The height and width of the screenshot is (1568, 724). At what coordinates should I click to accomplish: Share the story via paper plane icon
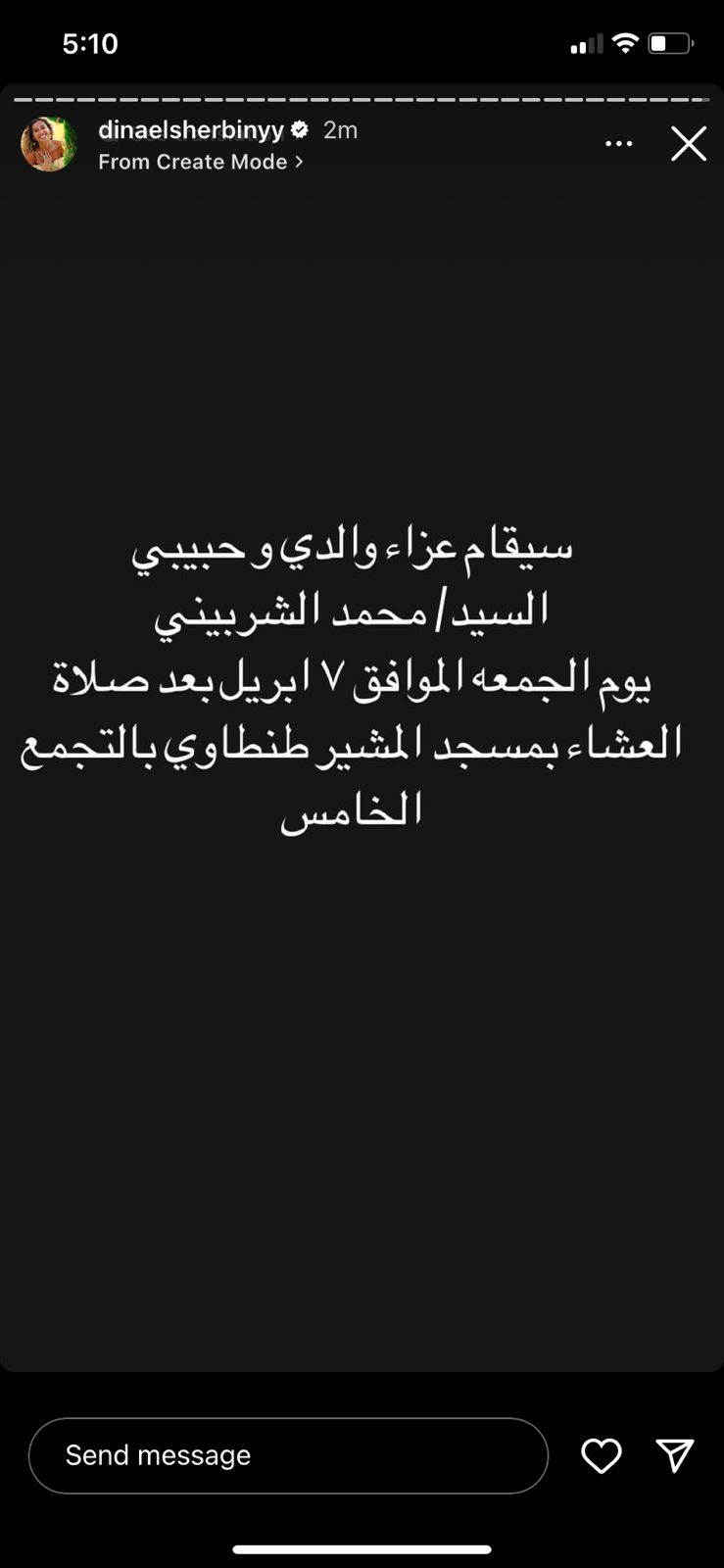[674, 1455]
